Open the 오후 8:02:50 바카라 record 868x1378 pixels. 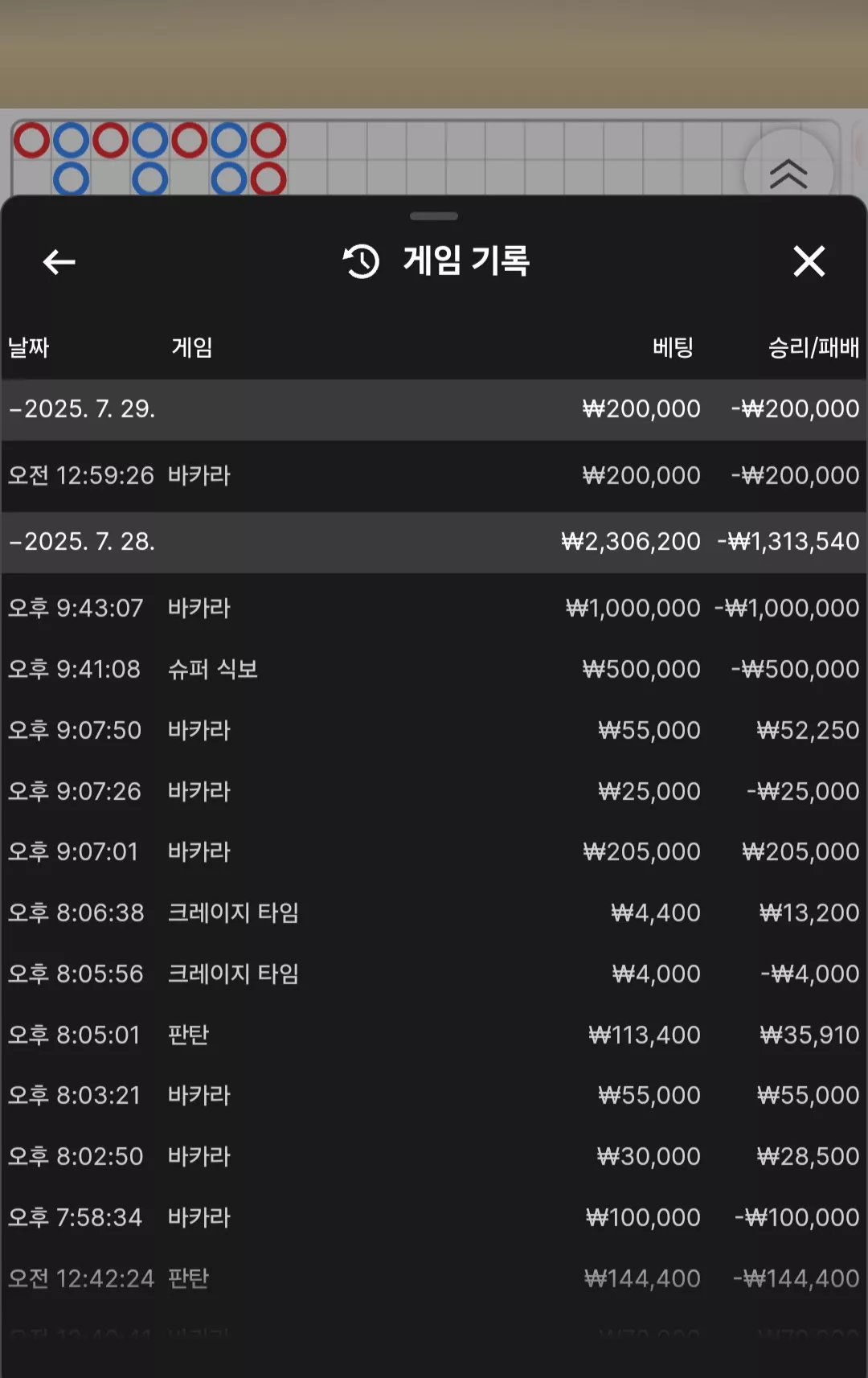pyautogui.click(x=434, y=1156)
